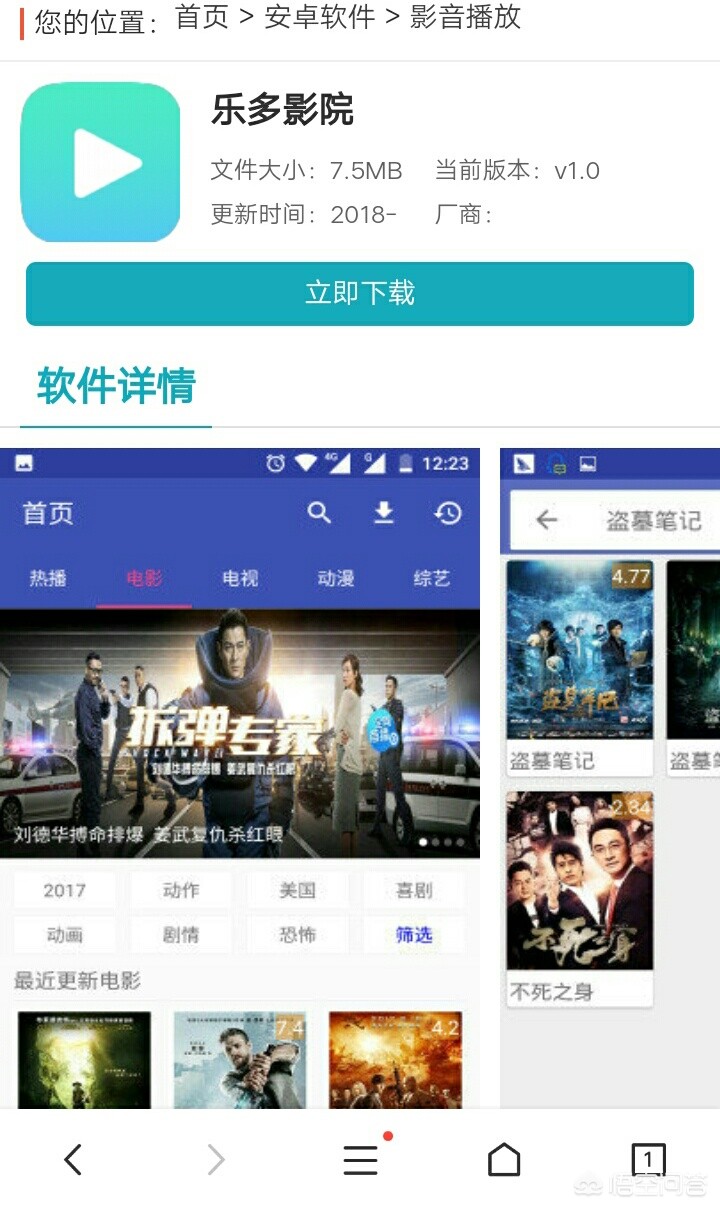The width and height of the screenshot is (720, 1209).
Task: Go to 首页 in the breadcrumb
Action: click(x=202, y=17)
